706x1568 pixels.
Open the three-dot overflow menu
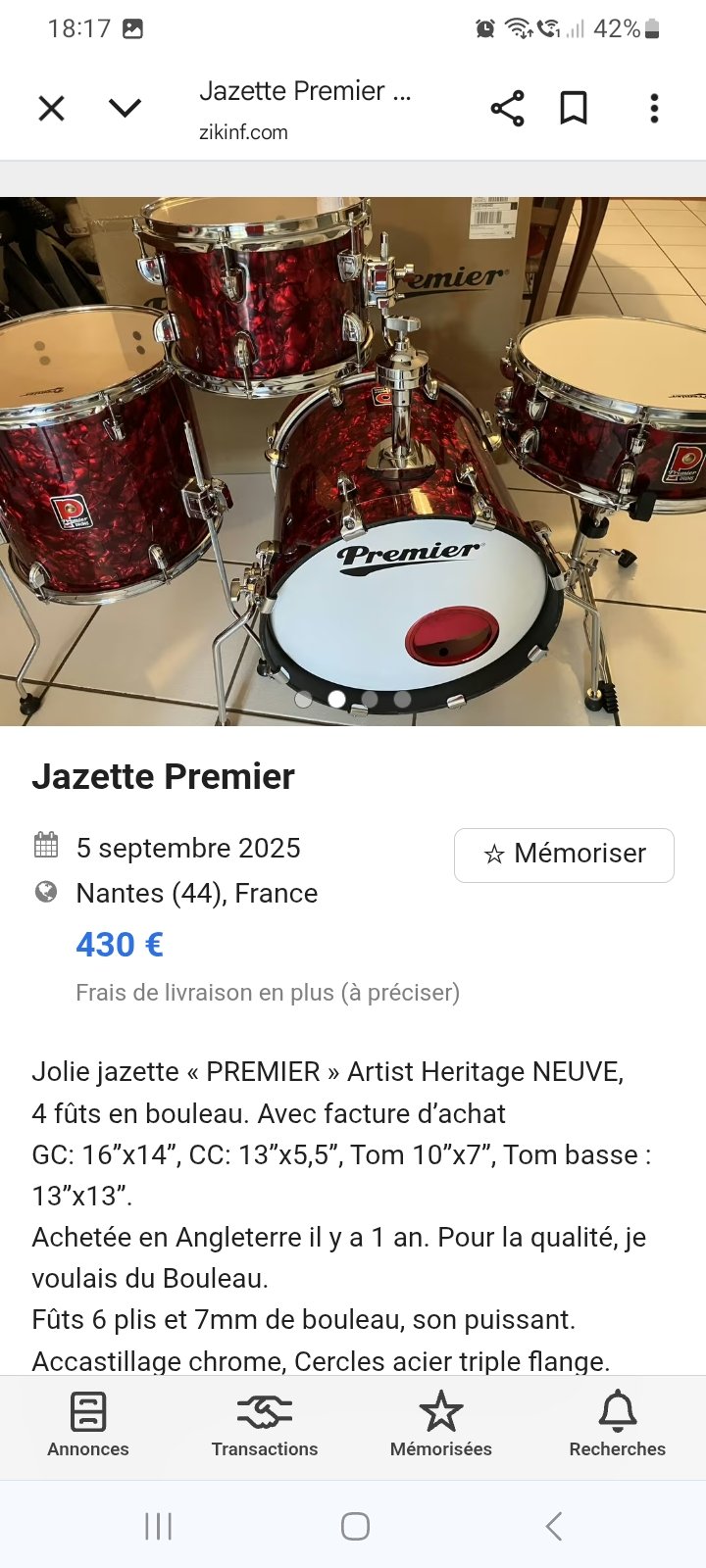point(654,108)
